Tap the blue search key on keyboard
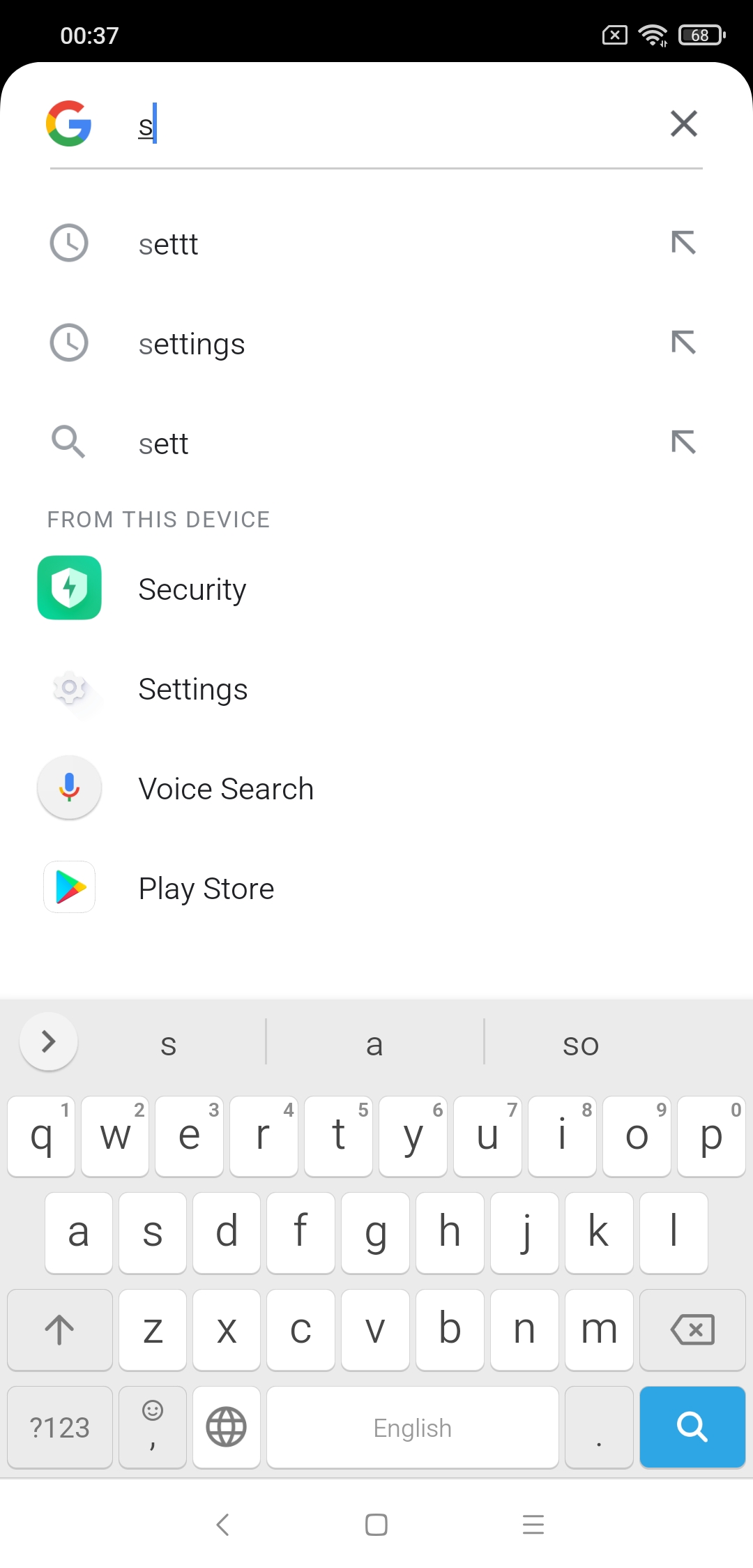This screenshot has width=753, height=1568. (692, 1426)
